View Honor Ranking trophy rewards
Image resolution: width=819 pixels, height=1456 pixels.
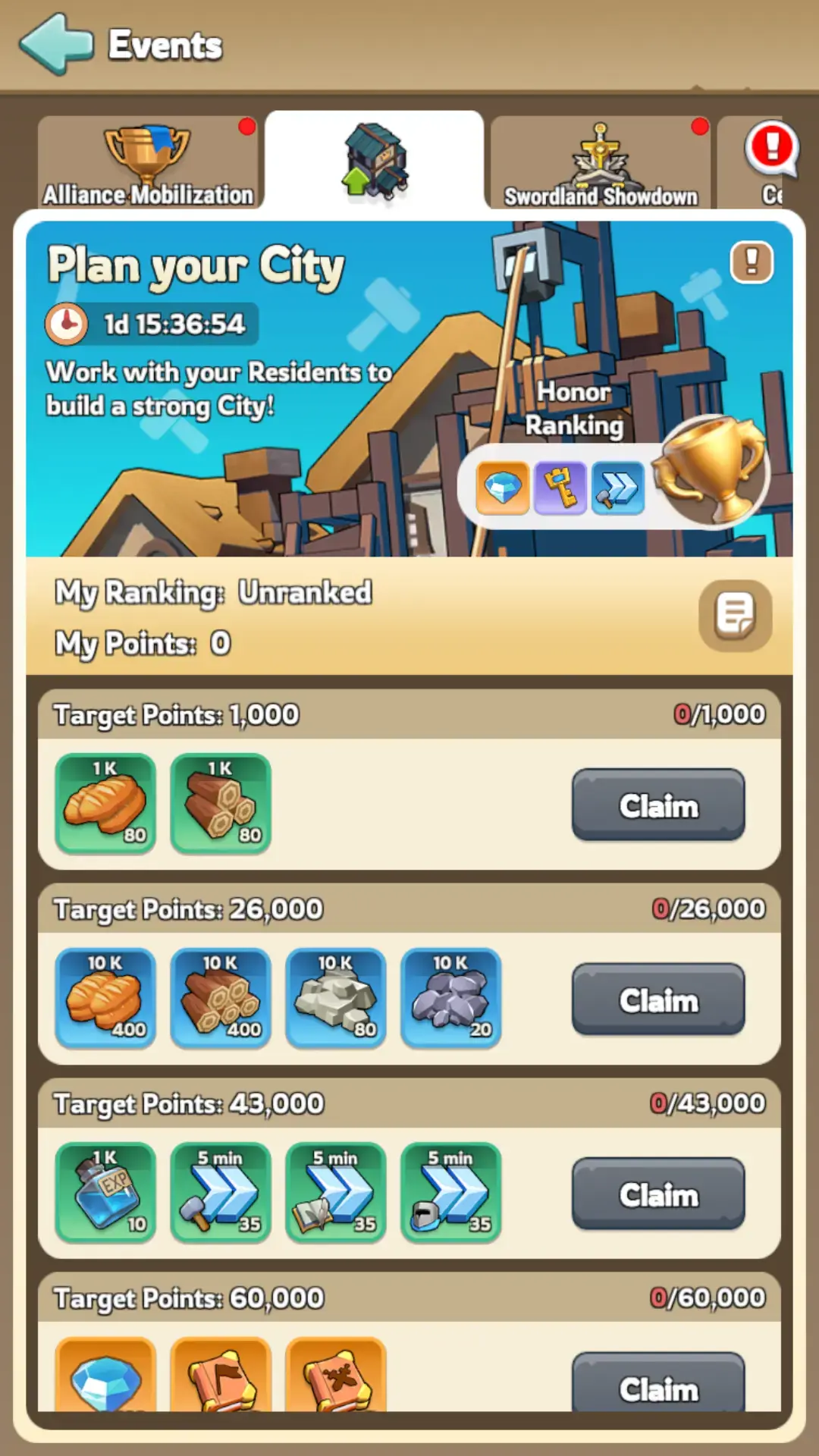[x=711, y=471]
